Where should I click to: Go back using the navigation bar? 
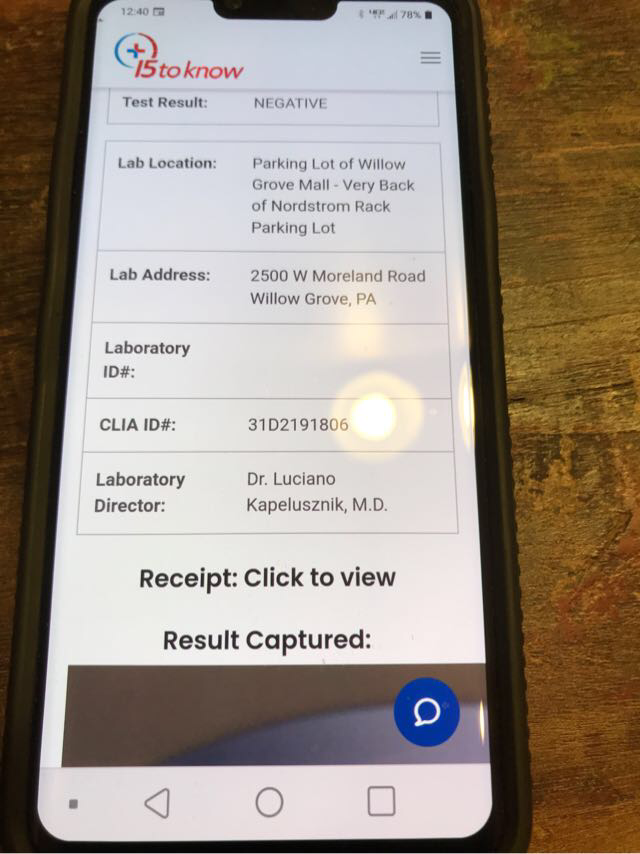(157, 802)
